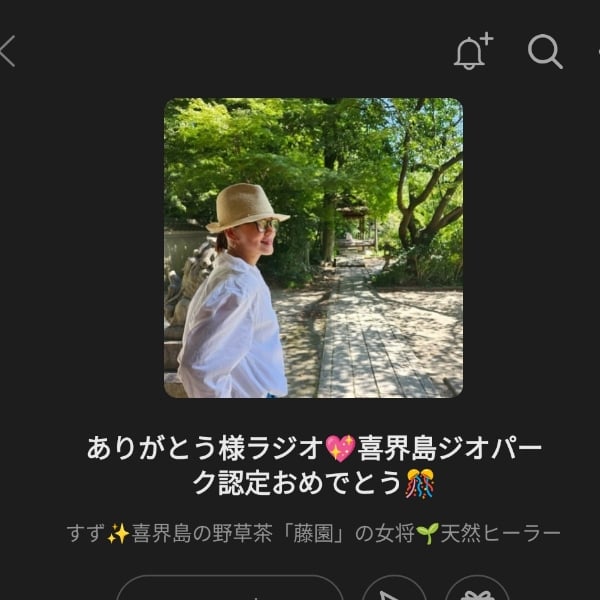Open the channel すず✨喜界島の野草茶「藤園」の女将
This screenshot has height=600, width=600.
click(313, 533)
